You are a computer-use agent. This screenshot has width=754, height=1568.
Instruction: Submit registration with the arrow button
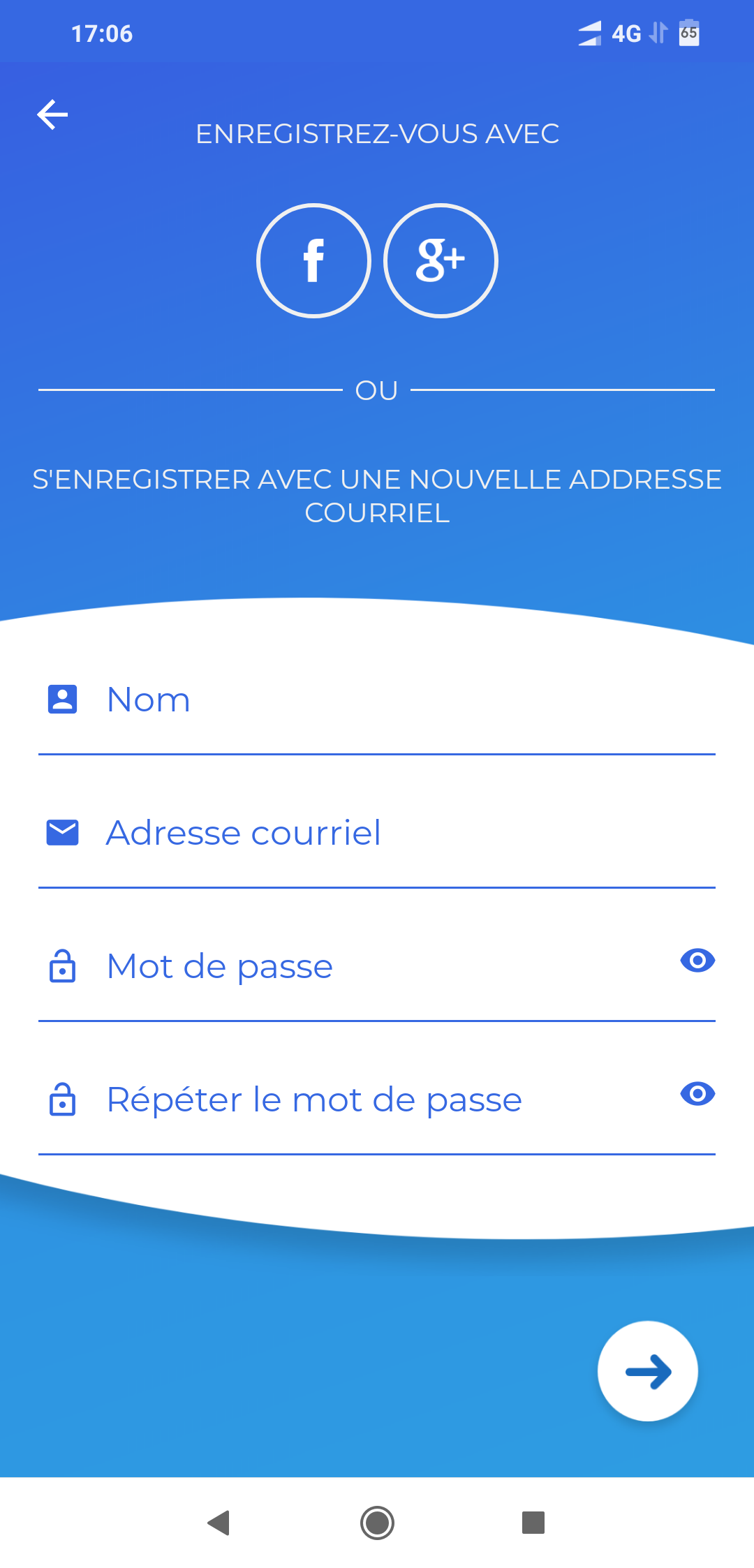(648, 1371)
